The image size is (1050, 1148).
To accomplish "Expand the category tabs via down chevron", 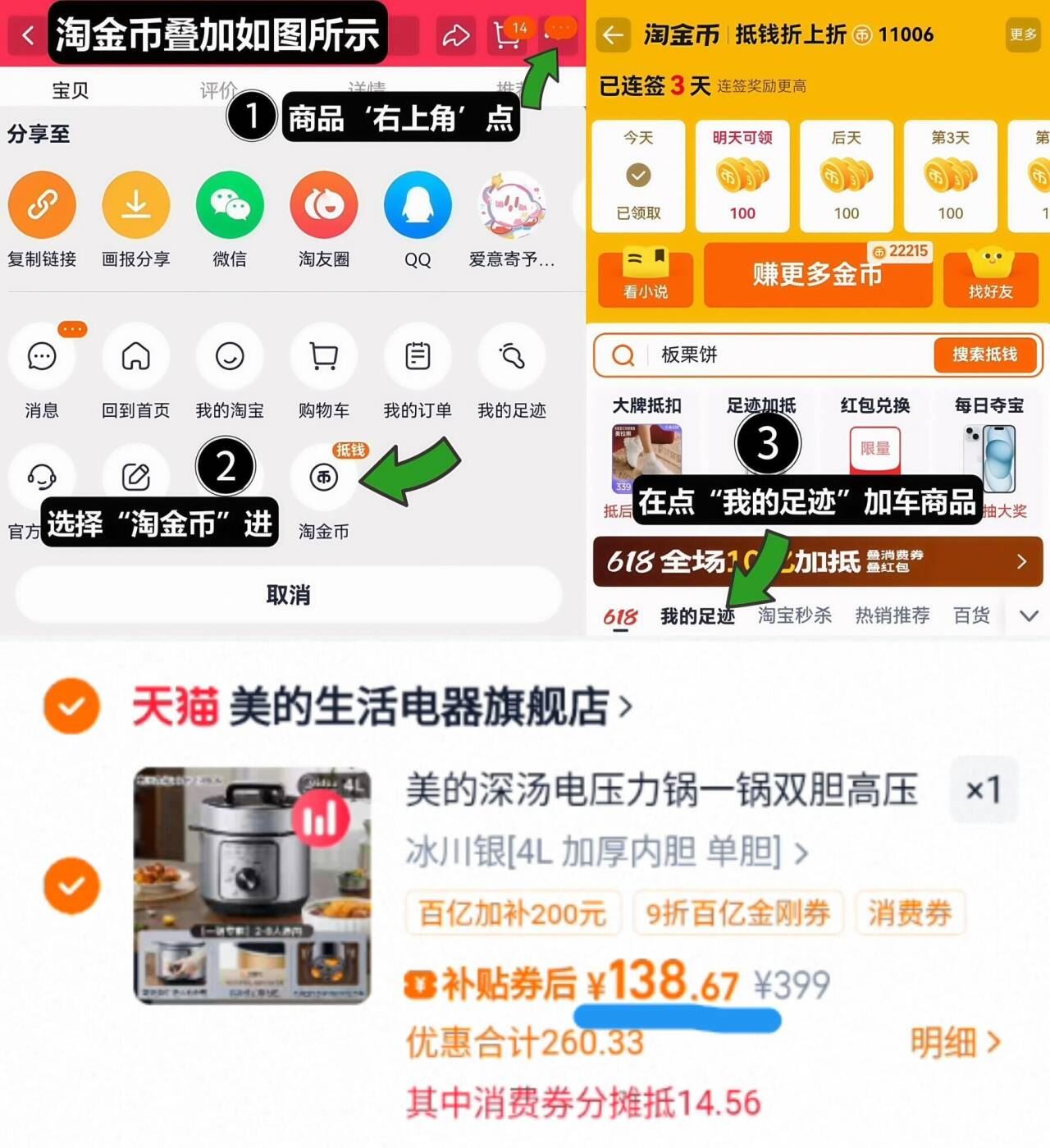I will [x=1028, y=614].
